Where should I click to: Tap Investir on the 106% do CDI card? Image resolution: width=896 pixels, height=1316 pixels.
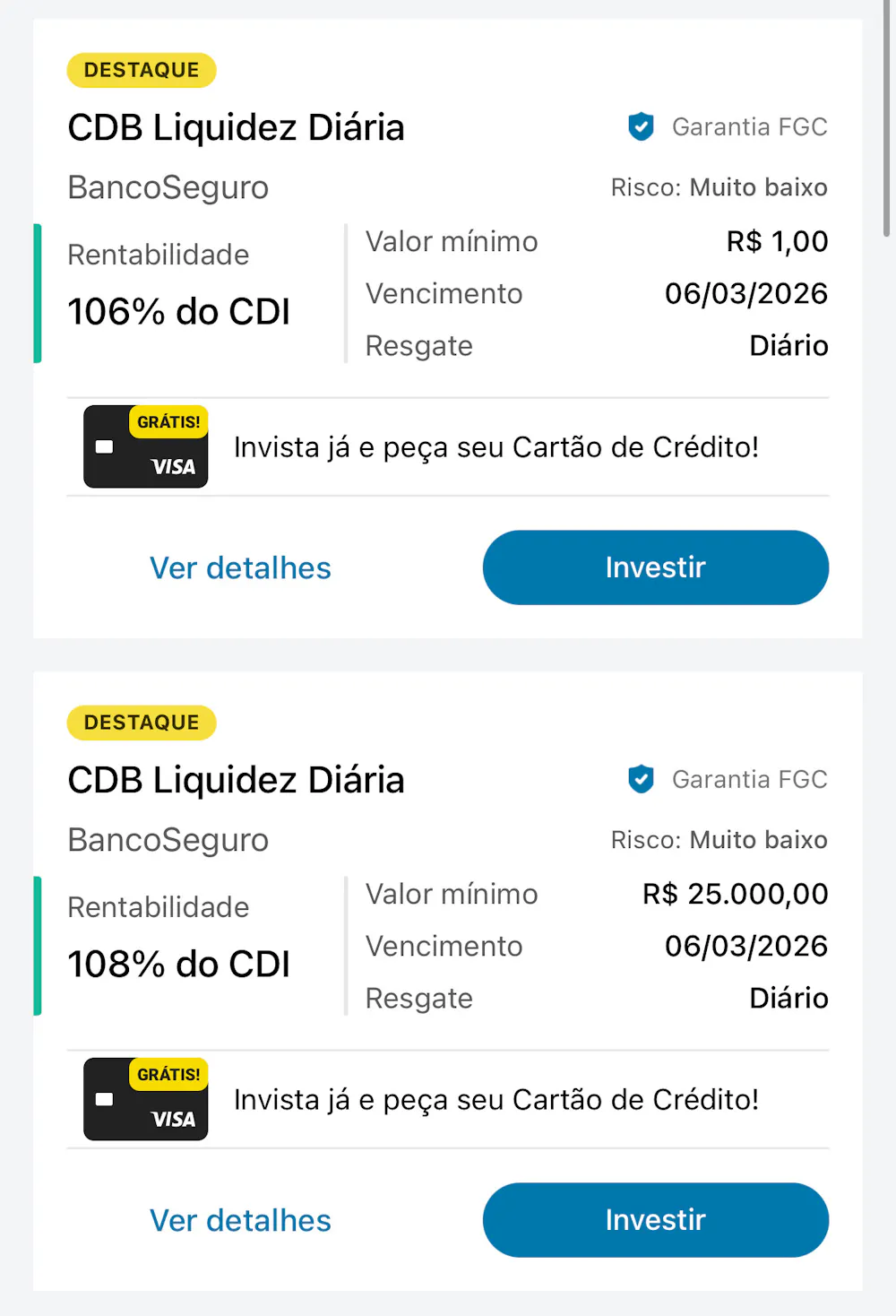coord(655,567)
